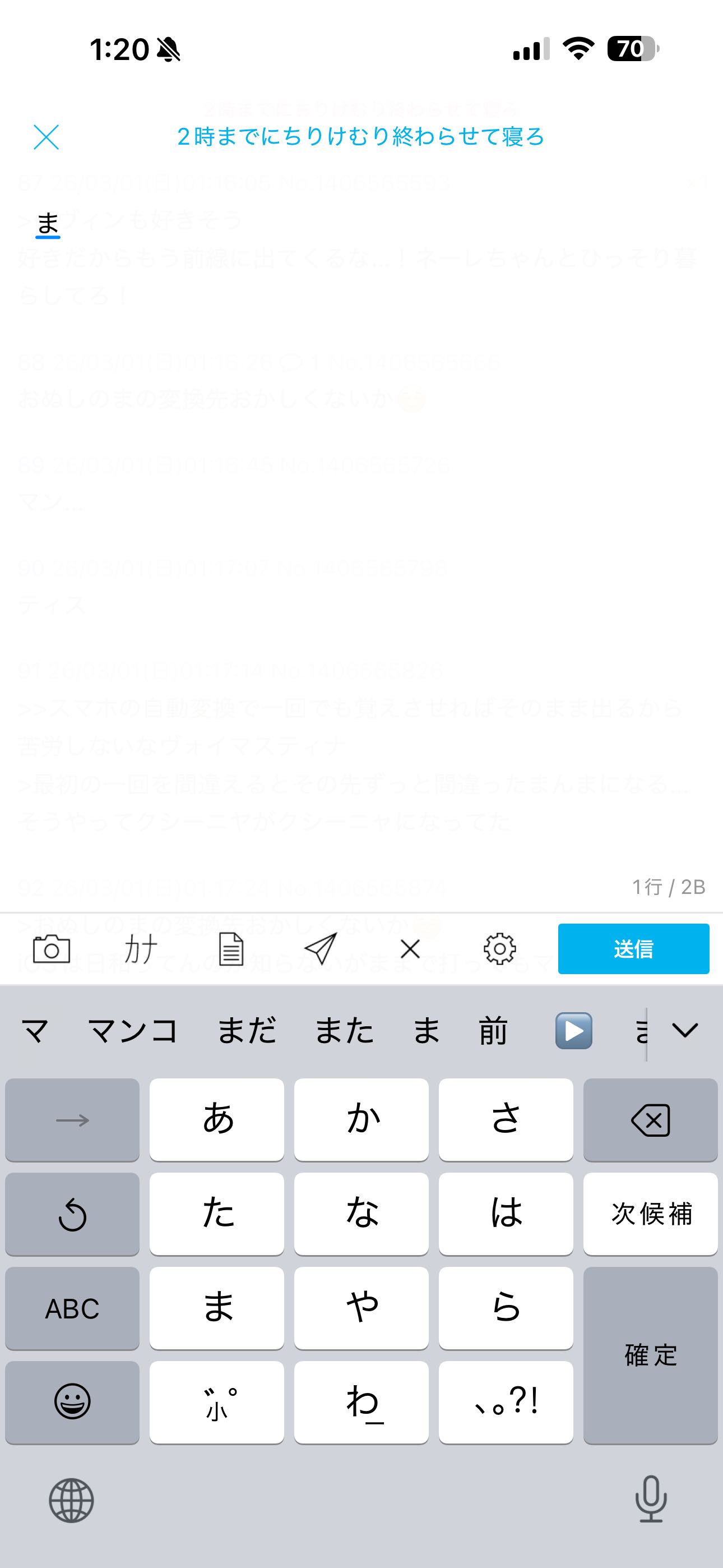Switch keyboards with the globe key
723x1568 pixels.
pos(71,1501)
